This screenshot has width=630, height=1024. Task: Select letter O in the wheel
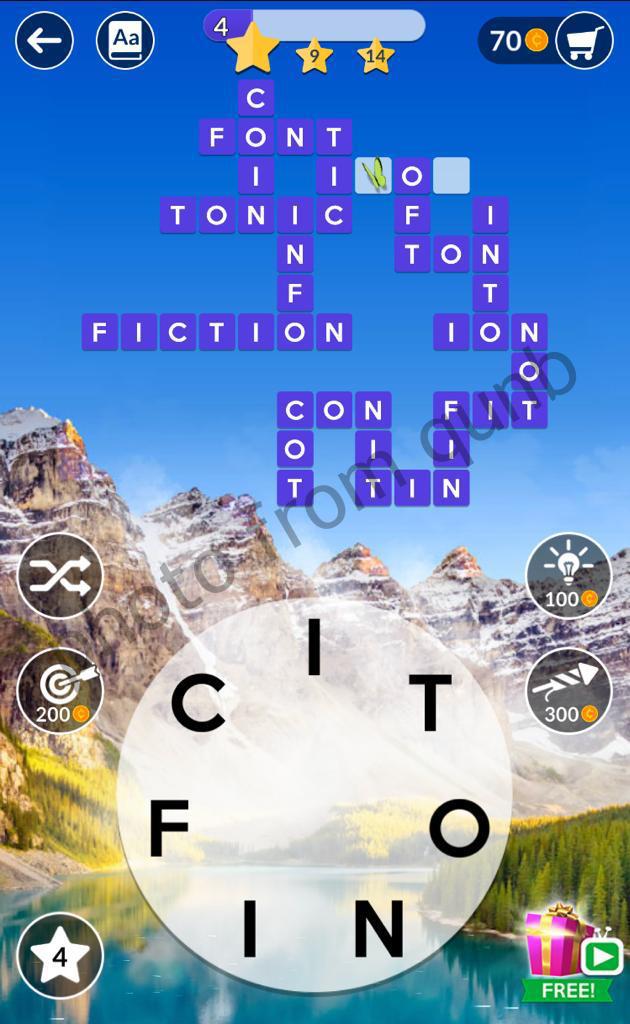pyautogui.click(x=460, y=829)
